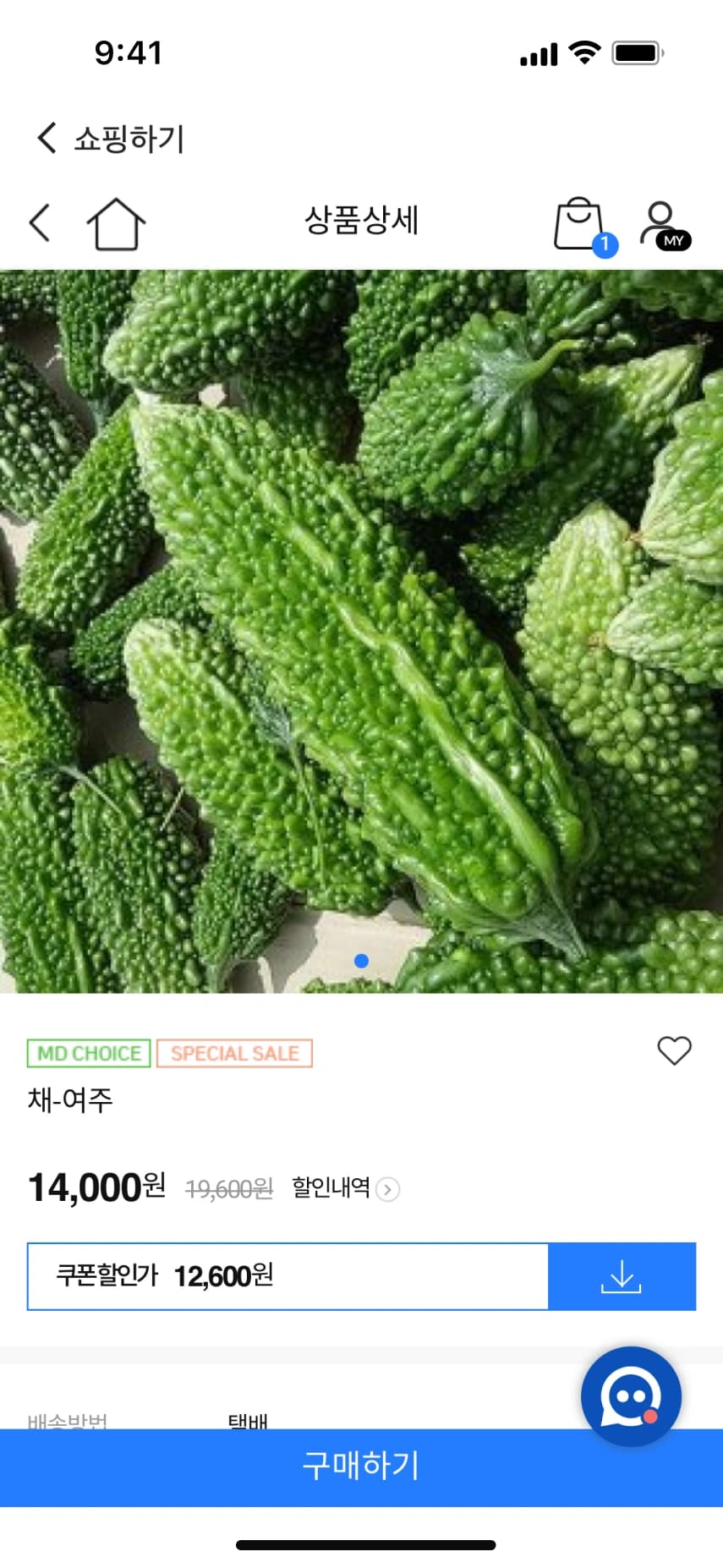This screenshot has width=723, height=1568.
Task: Open the 채-여주 product photo
Action: pos(361,631)
